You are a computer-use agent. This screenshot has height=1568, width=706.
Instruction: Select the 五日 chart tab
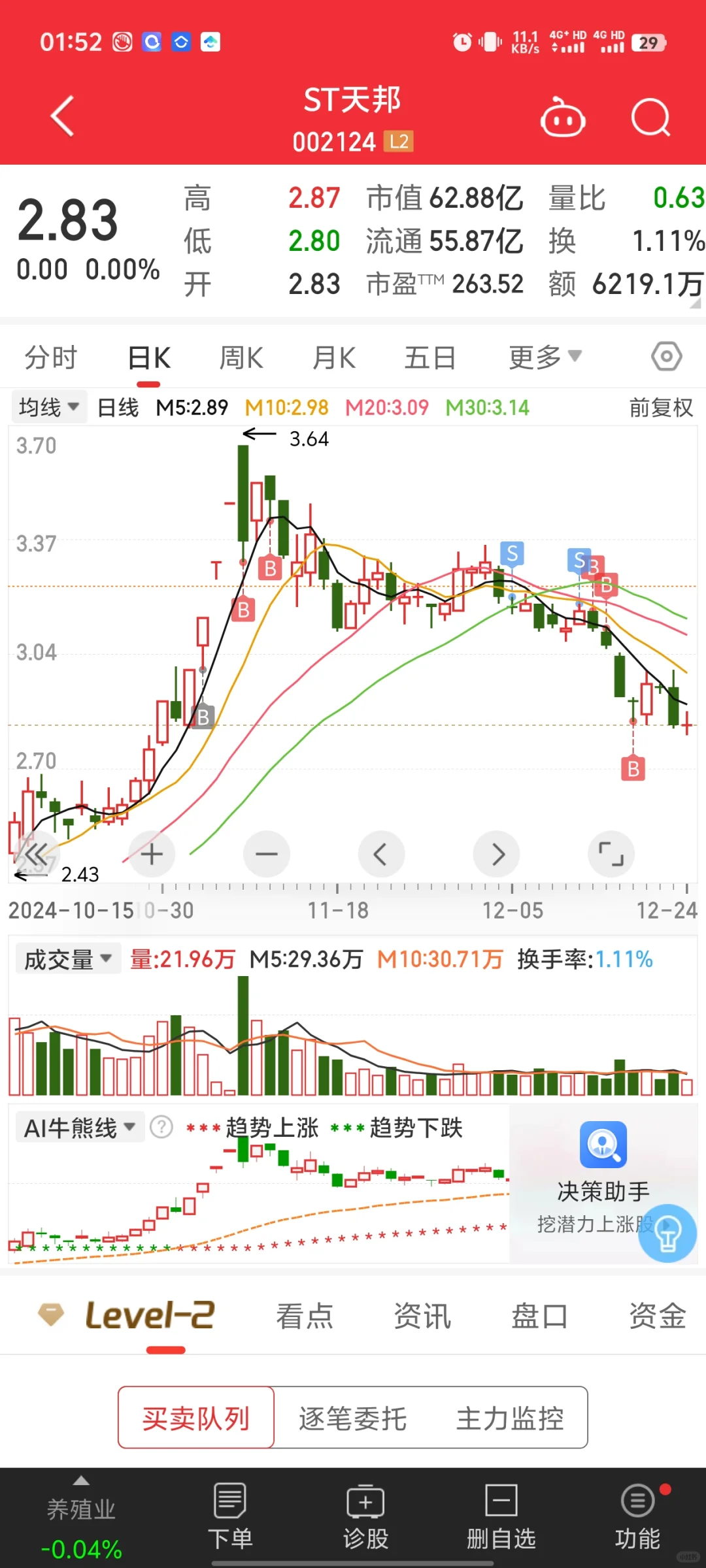coord(429,358)
